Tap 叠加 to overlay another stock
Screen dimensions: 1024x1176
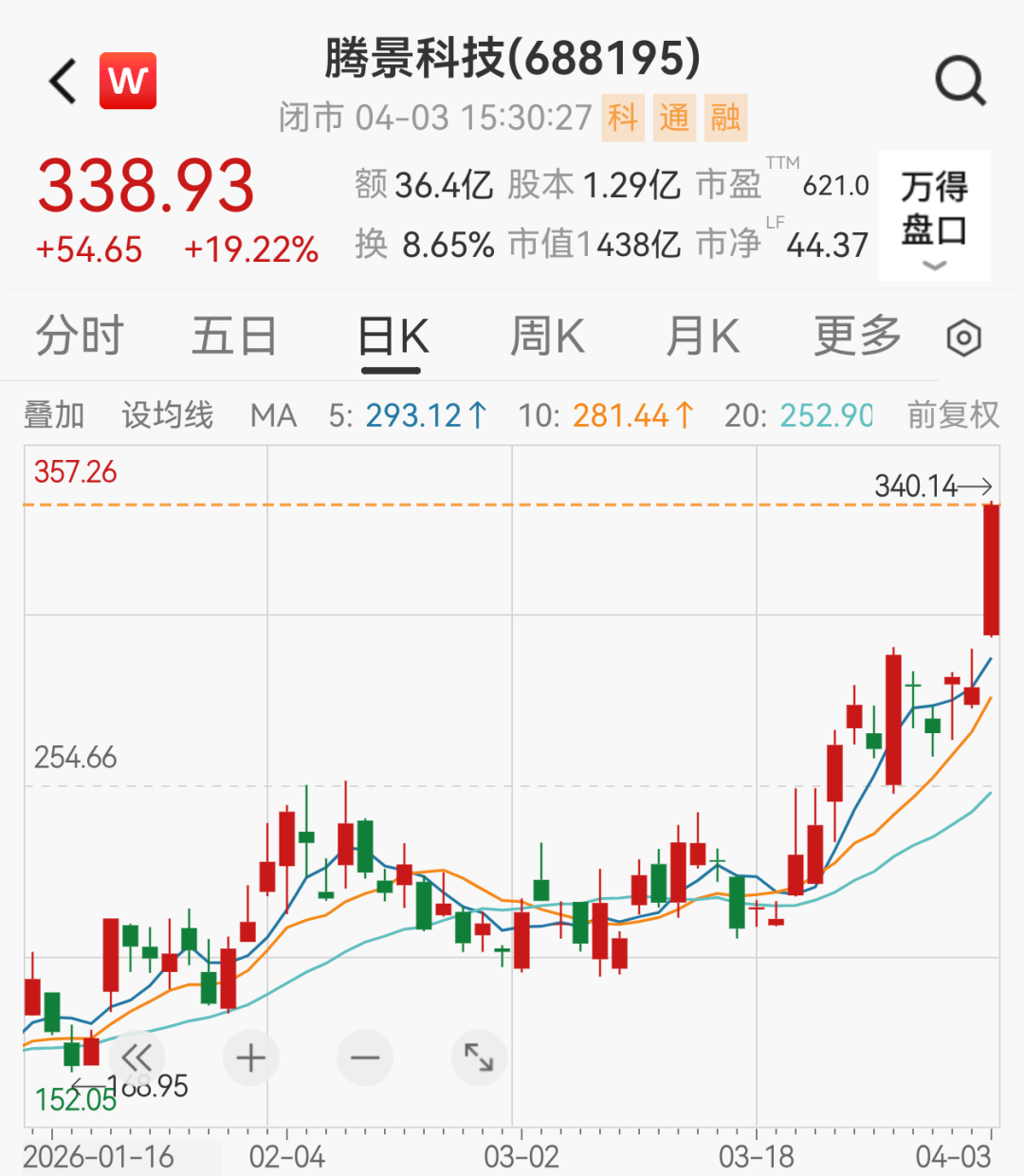[54, 415]
